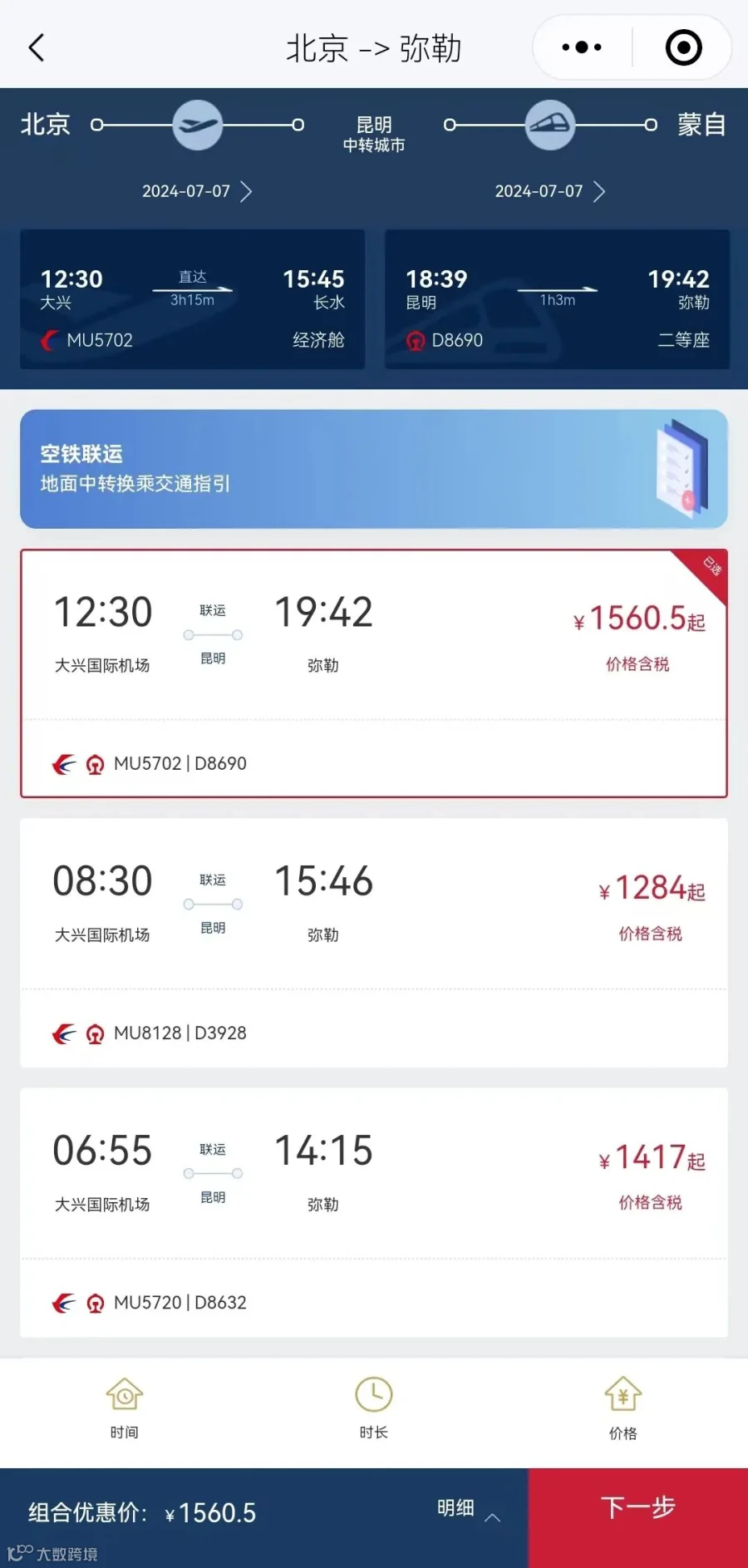Open train D8690 segment card
The height and width of the screenshot is (1568, 748).
(x=557, y=299)
